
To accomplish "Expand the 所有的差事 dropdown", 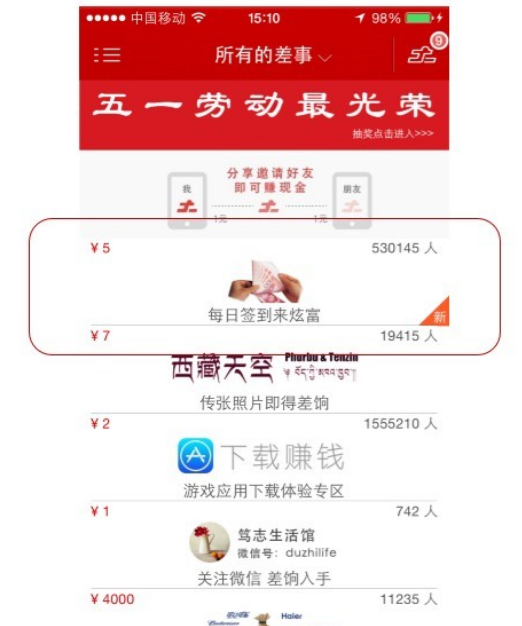I will pos(273,55).
